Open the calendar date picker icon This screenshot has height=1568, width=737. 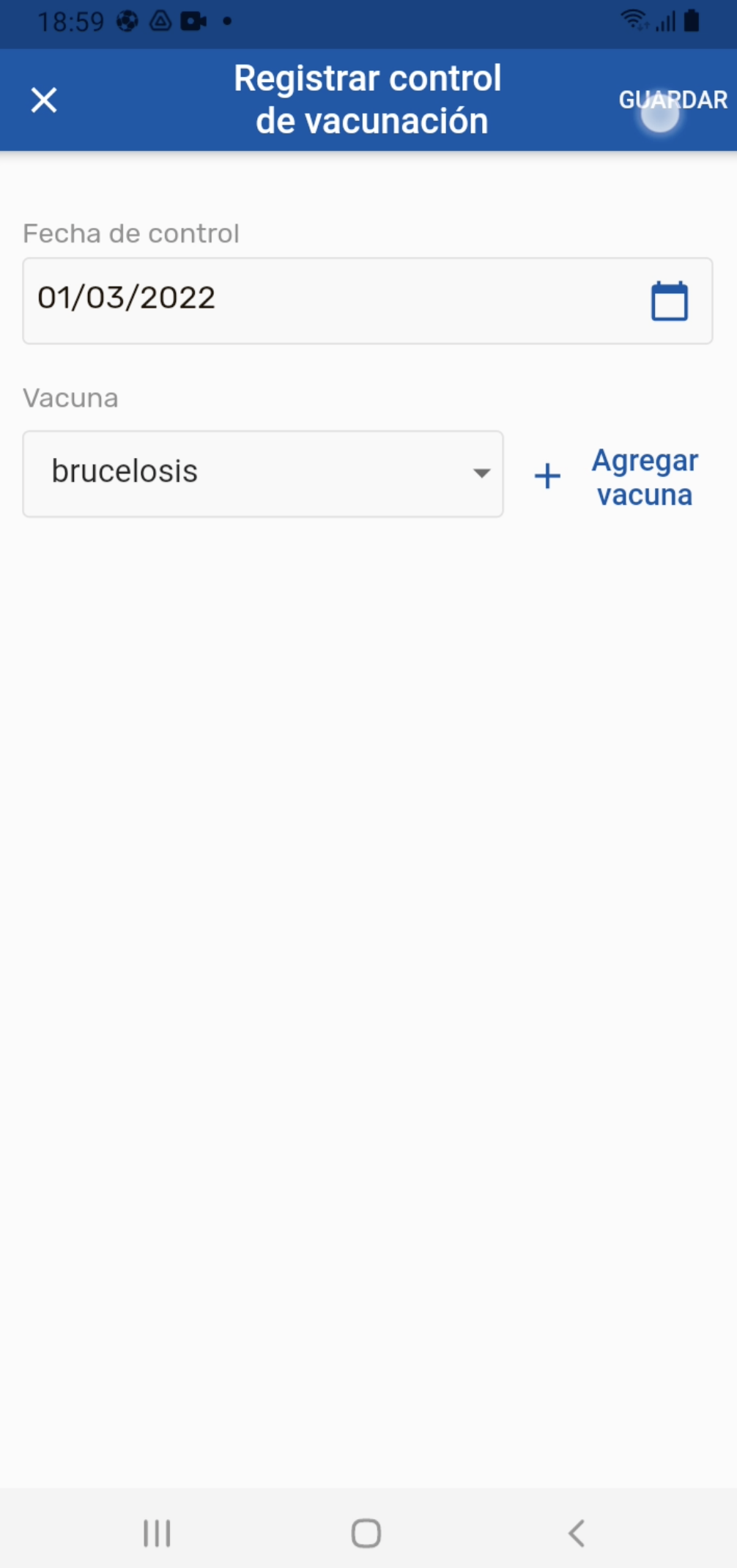pos(669,301)
